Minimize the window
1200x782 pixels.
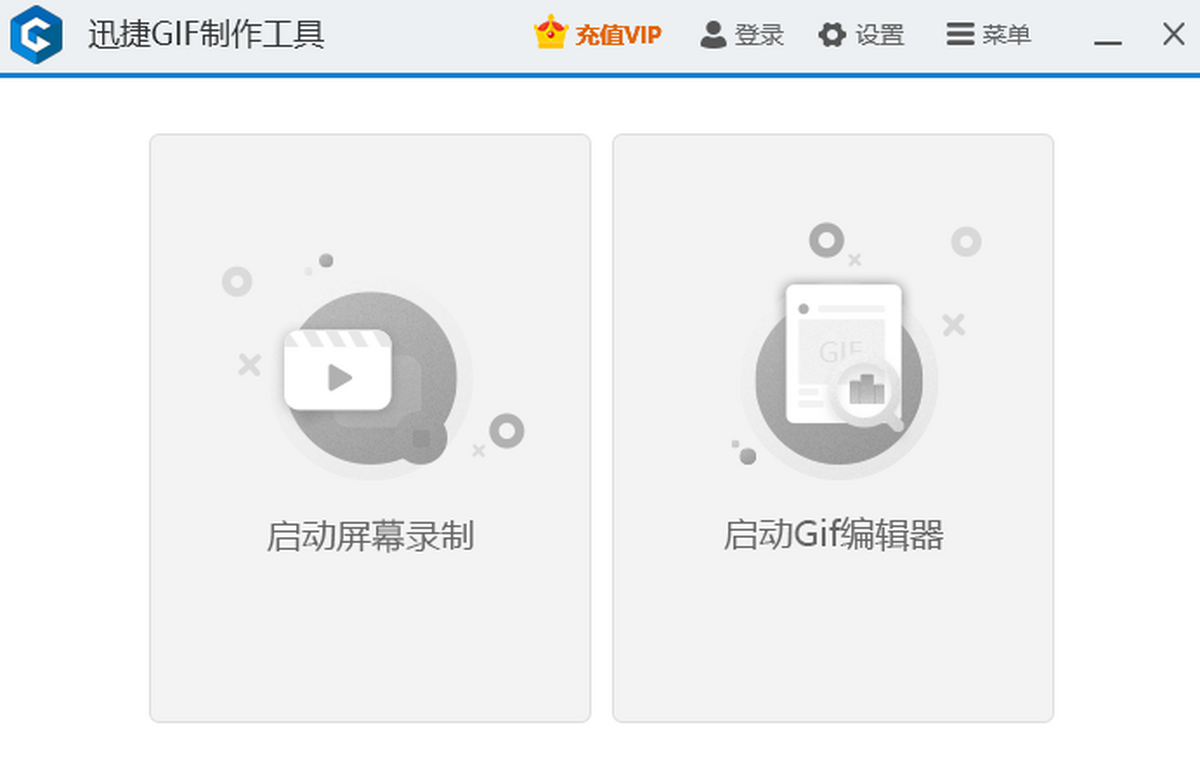[x=1107, y=35]
